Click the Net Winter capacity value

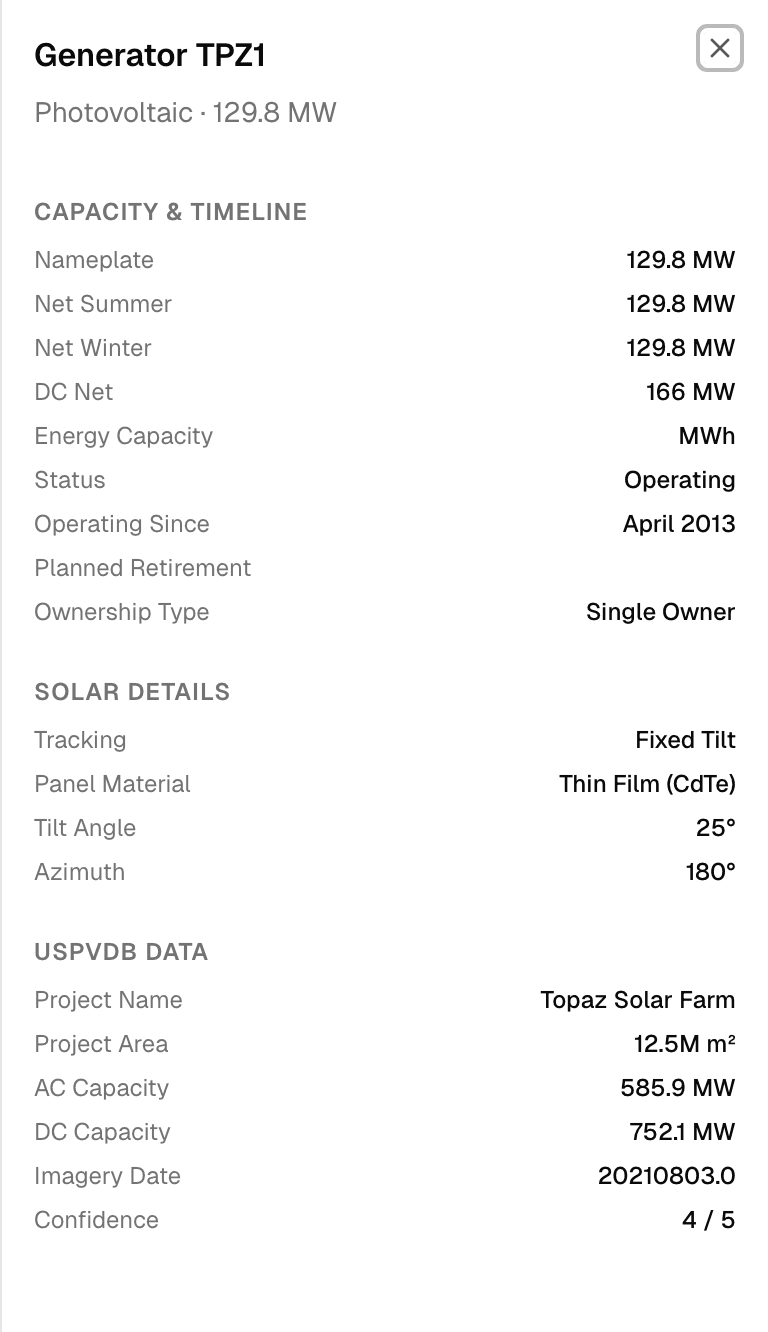681,347
